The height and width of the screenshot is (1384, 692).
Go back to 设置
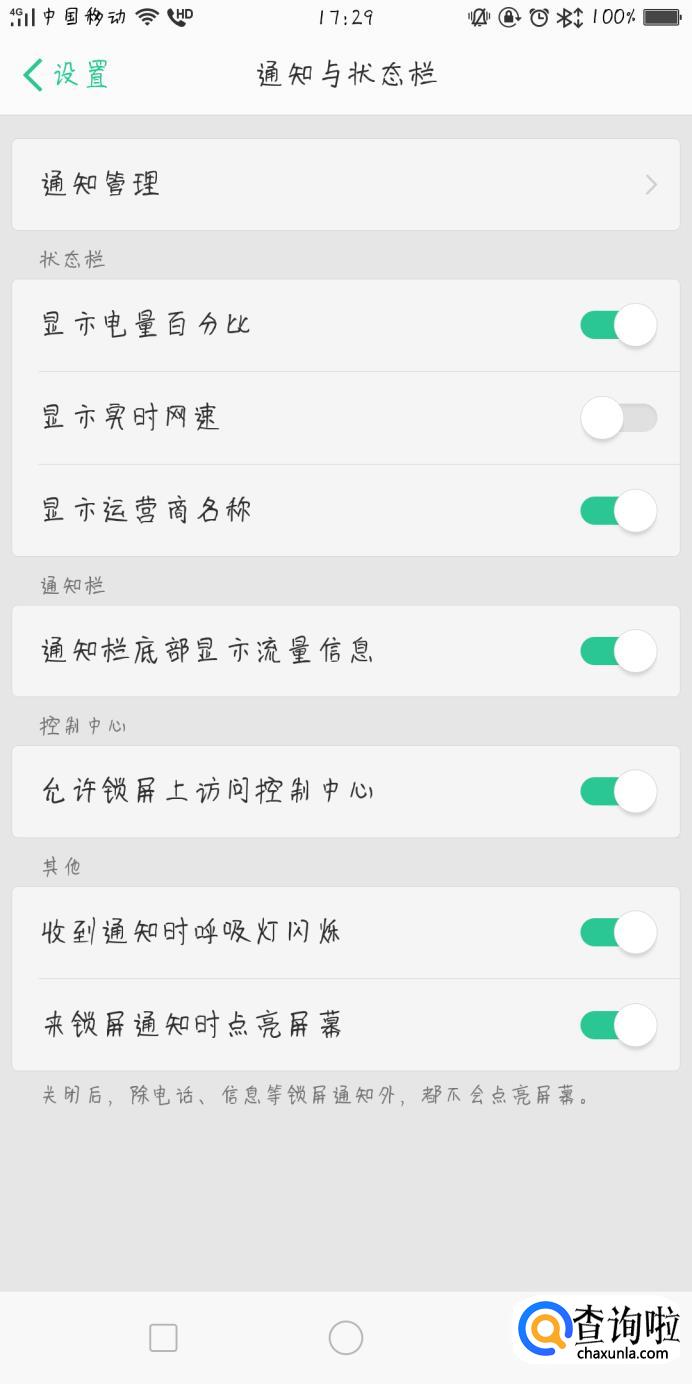pos(65,75)
